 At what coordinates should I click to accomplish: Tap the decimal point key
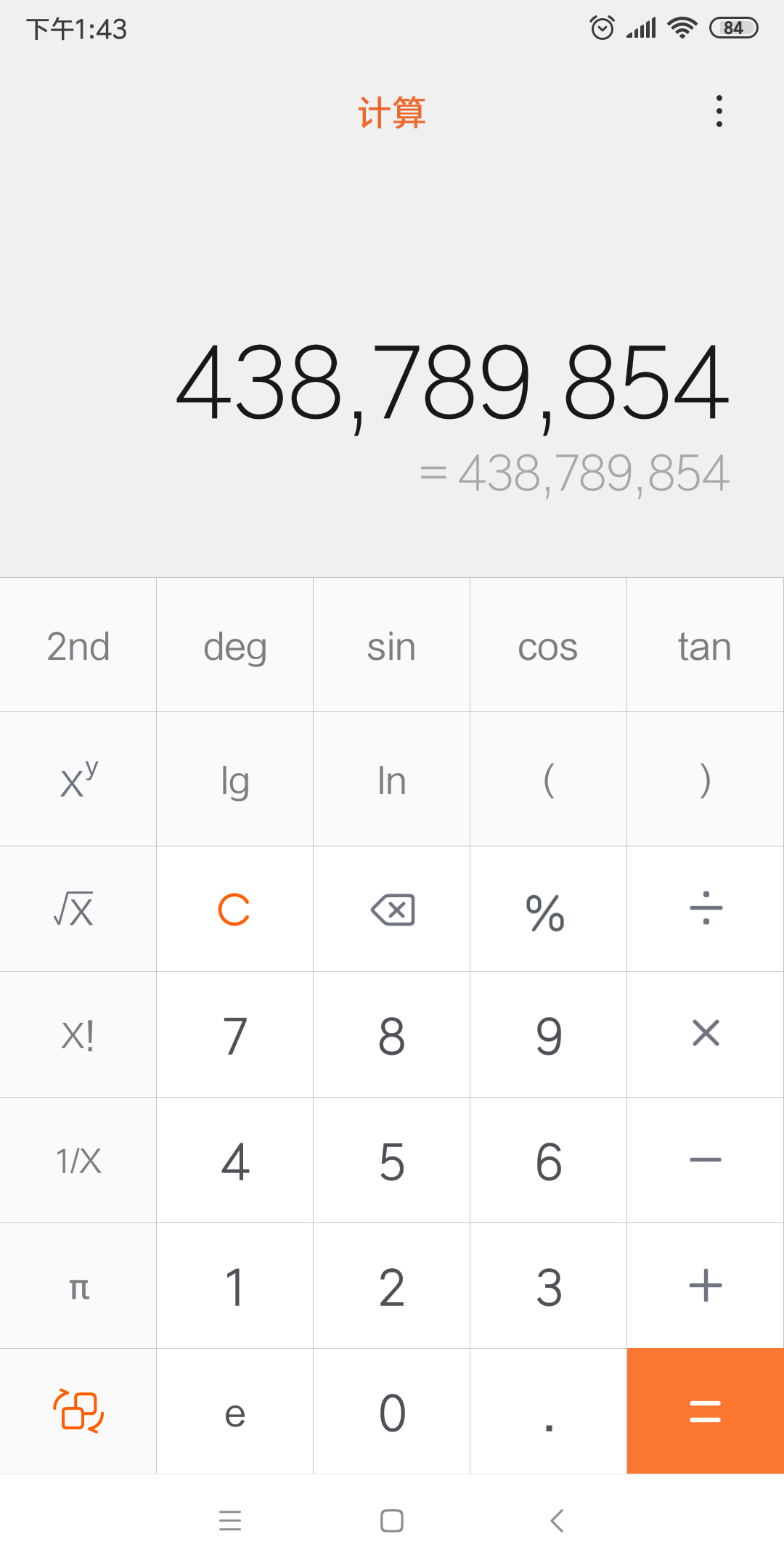548,1411
